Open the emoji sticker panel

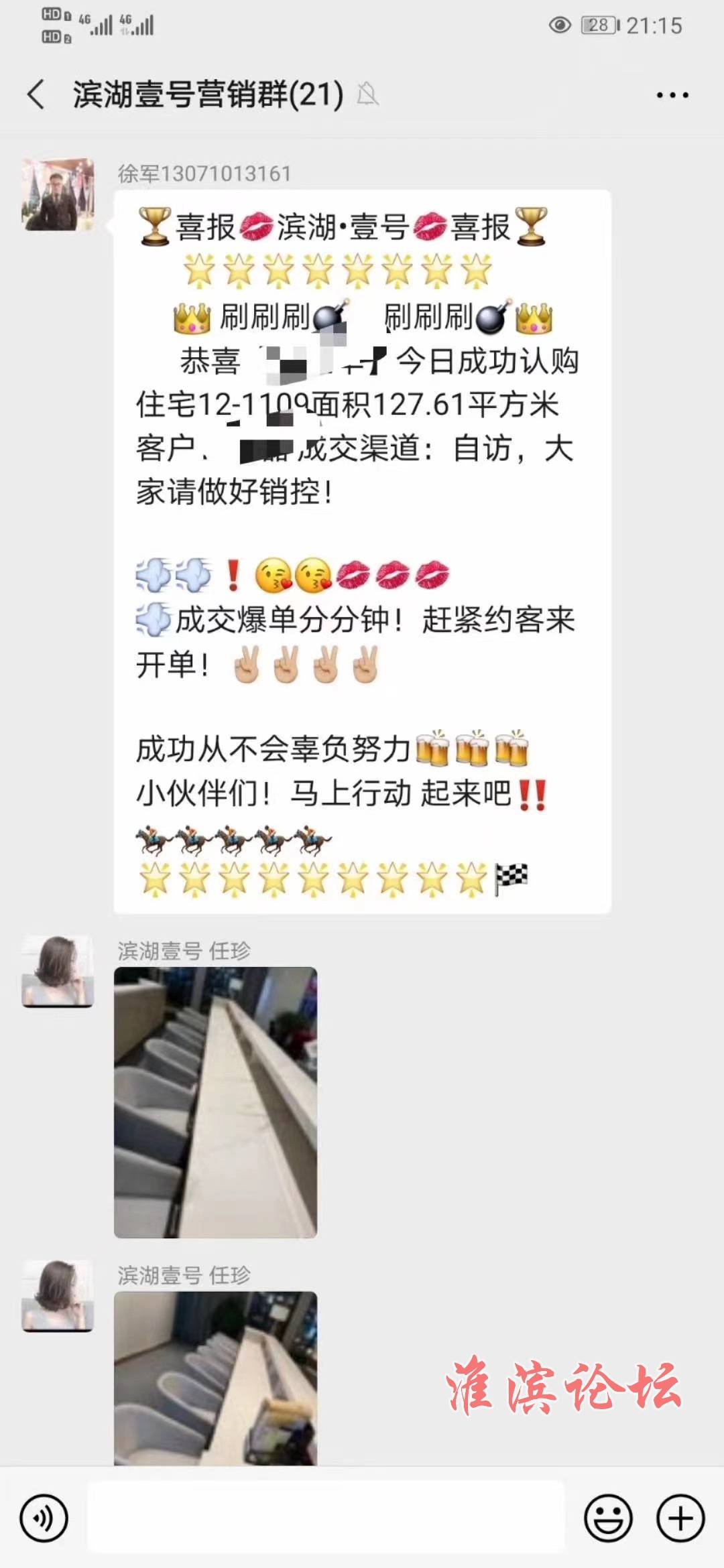(x=608, y=1518)
